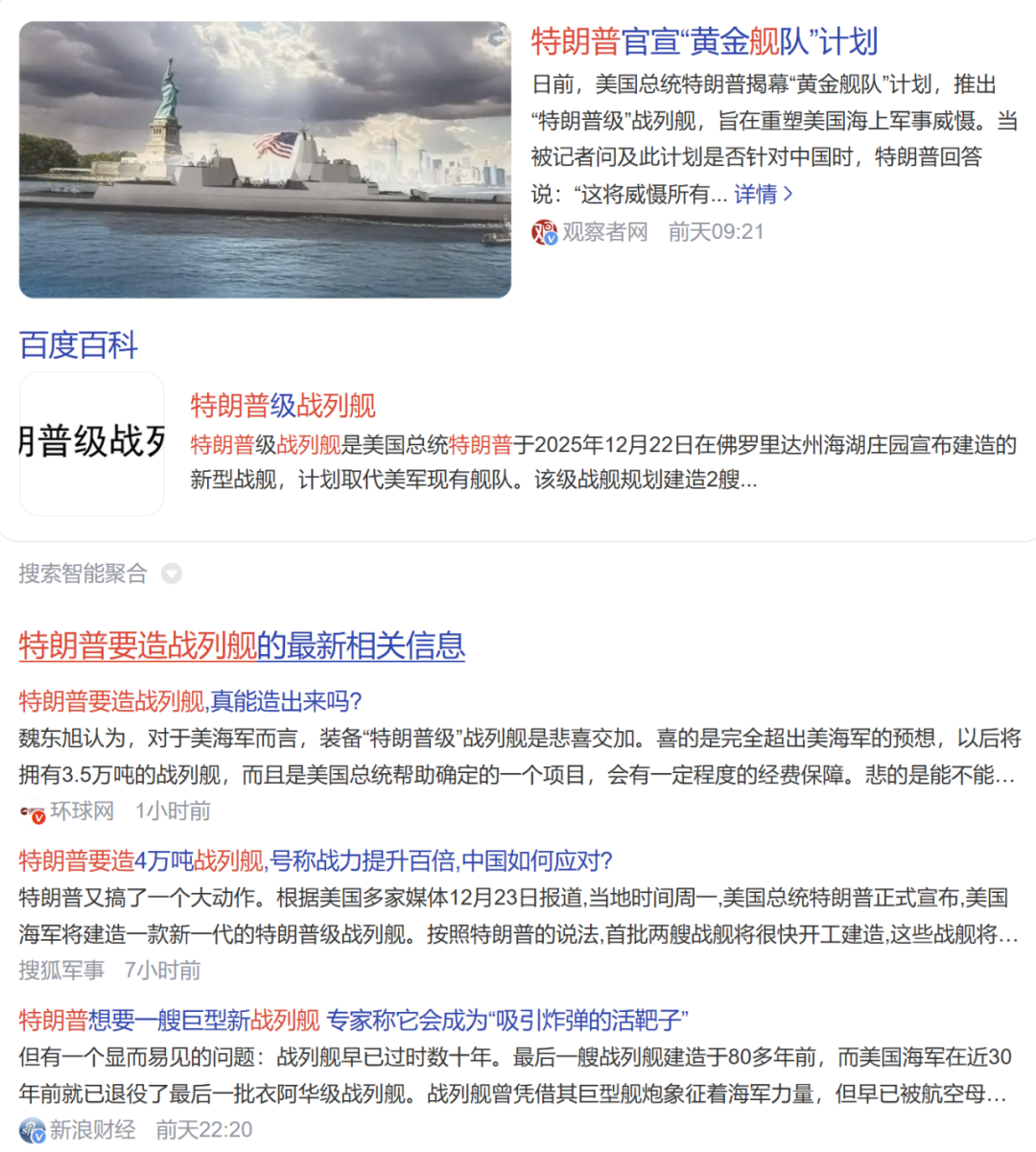Click the 观察者网 source logo icon
Image resolution: width=1036 pixels, height=1152 pixels.
pyautogui.click(x=543, y=232)
